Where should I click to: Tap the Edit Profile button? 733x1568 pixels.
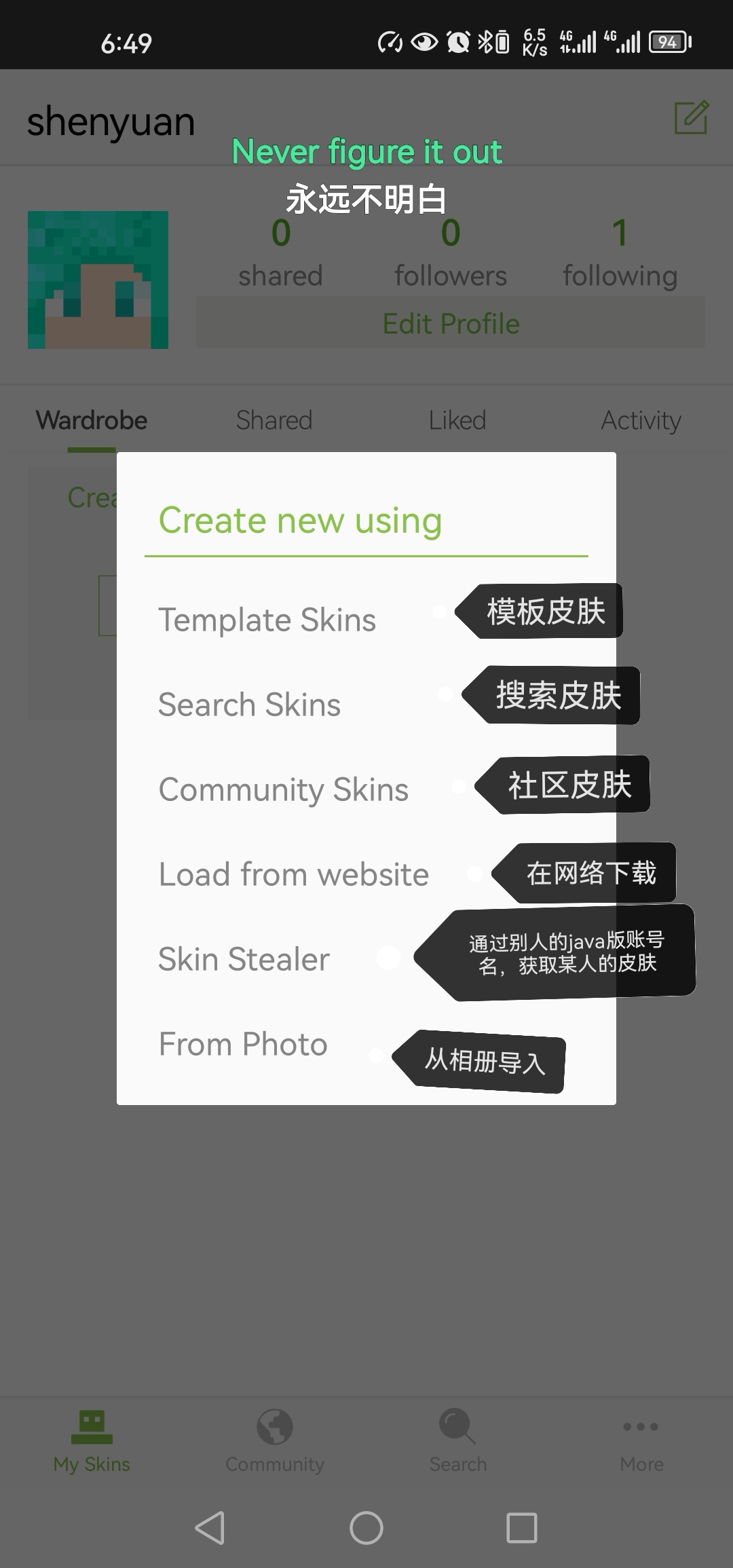pyautogui.click(x=451, y=324)
